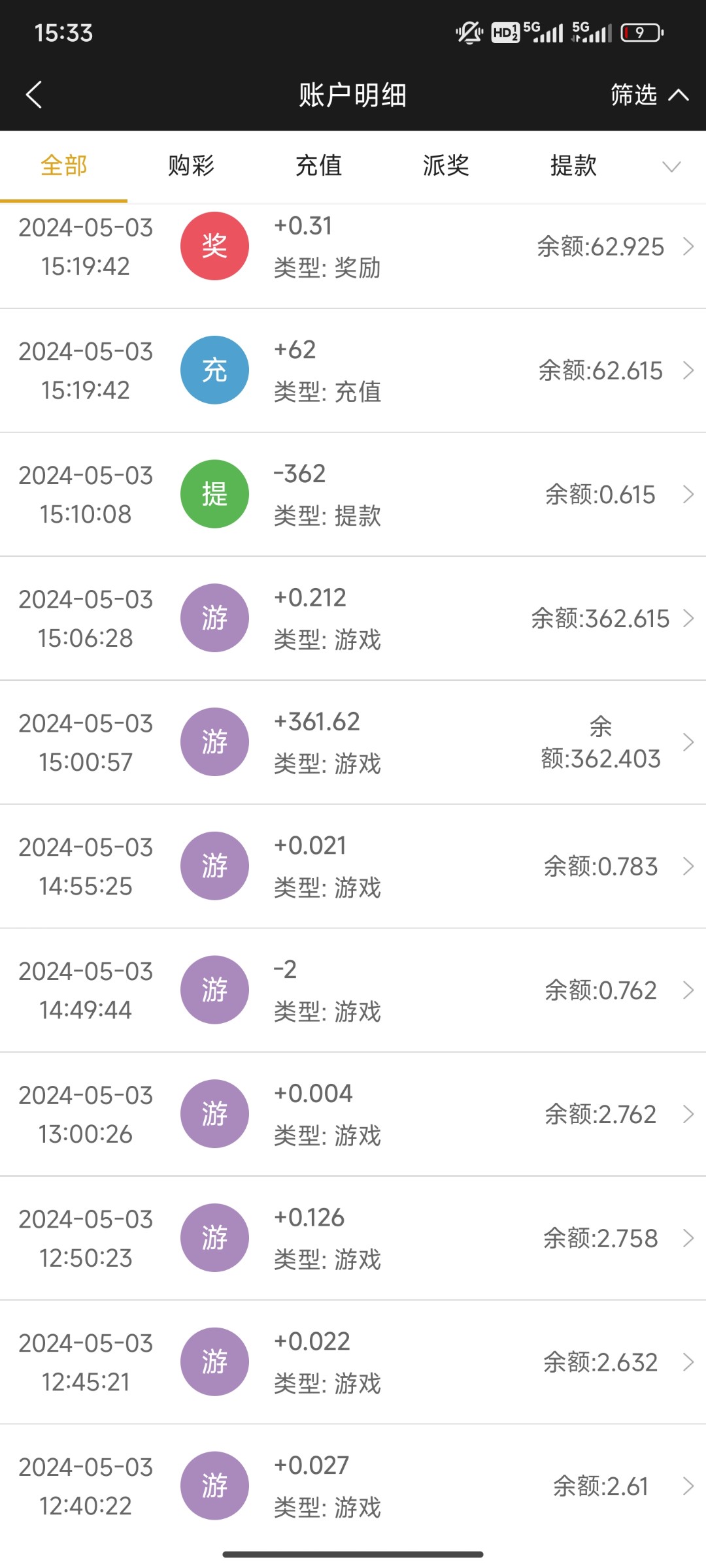This screenshot has height=1568, width=706.
Task: View details of the 余额:362.615 game entry
Action: click(690, 618)
